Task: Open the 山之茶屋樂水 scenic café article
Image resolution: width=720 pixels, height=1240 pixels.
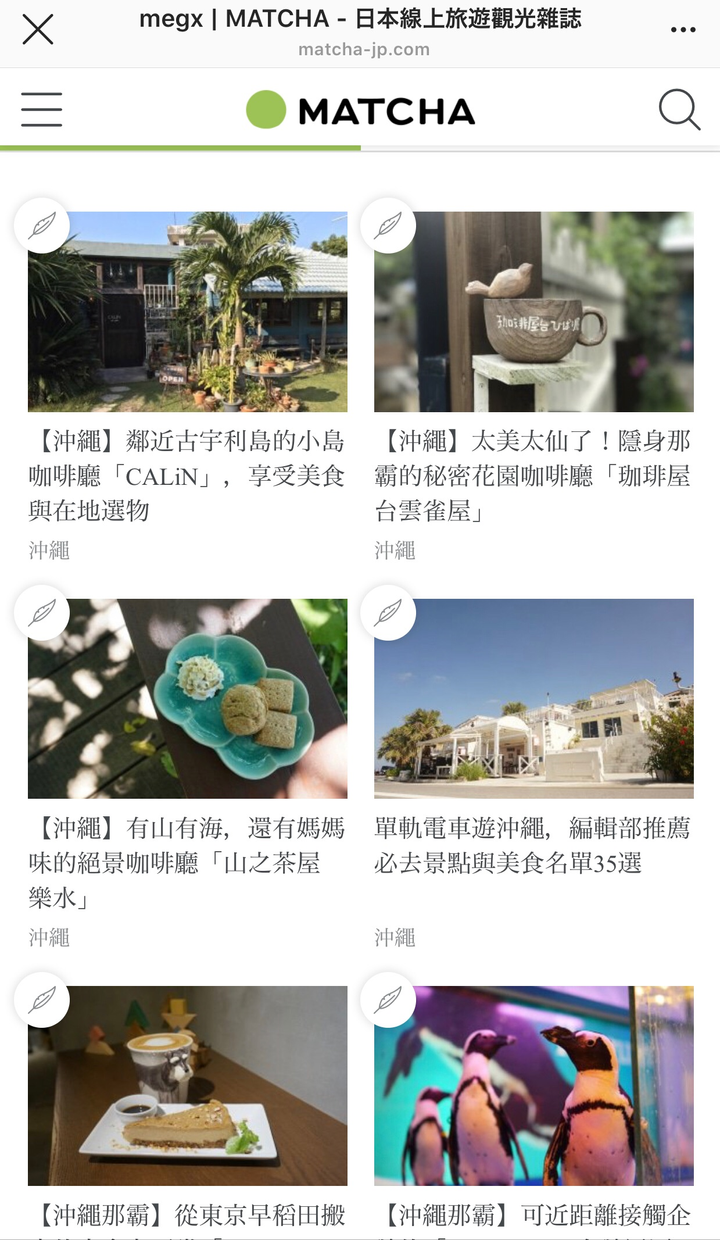Action: coord(187,862)
